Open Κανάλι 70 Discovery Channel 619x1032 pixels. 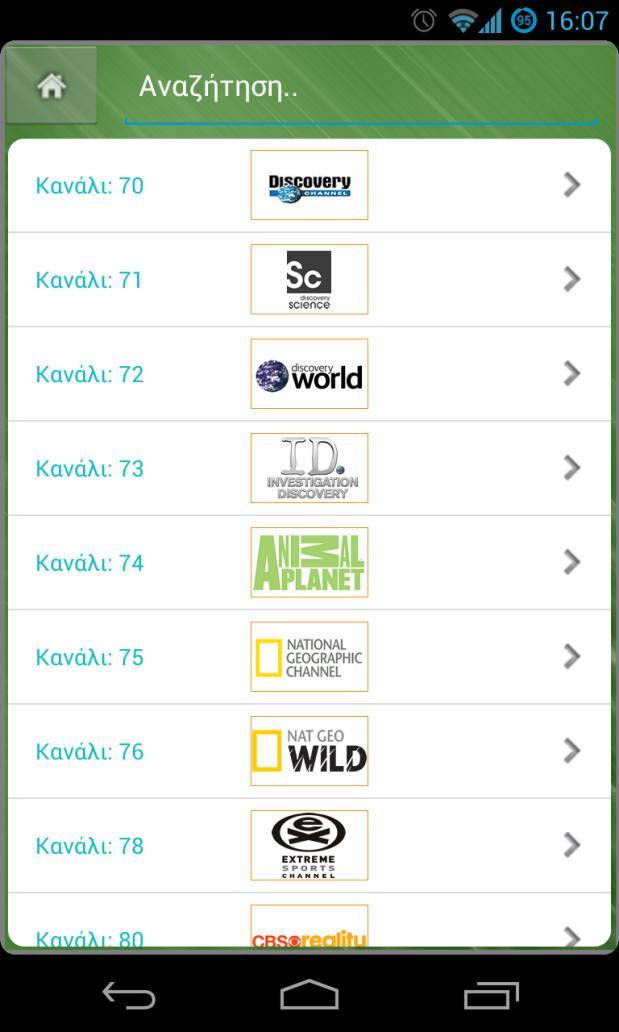click(x=309, y=186)
